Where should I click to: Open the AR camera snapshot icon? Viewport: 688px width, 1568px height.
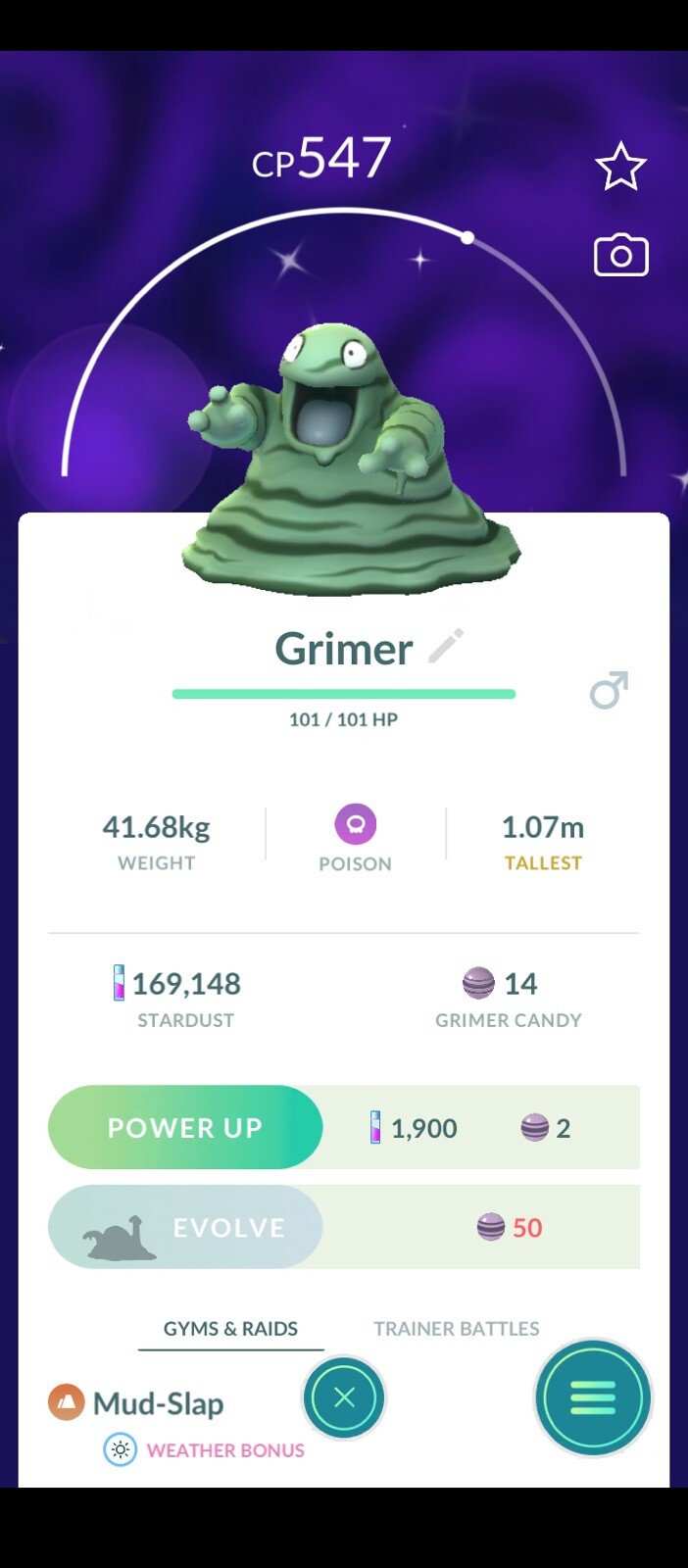coord(620,256)
